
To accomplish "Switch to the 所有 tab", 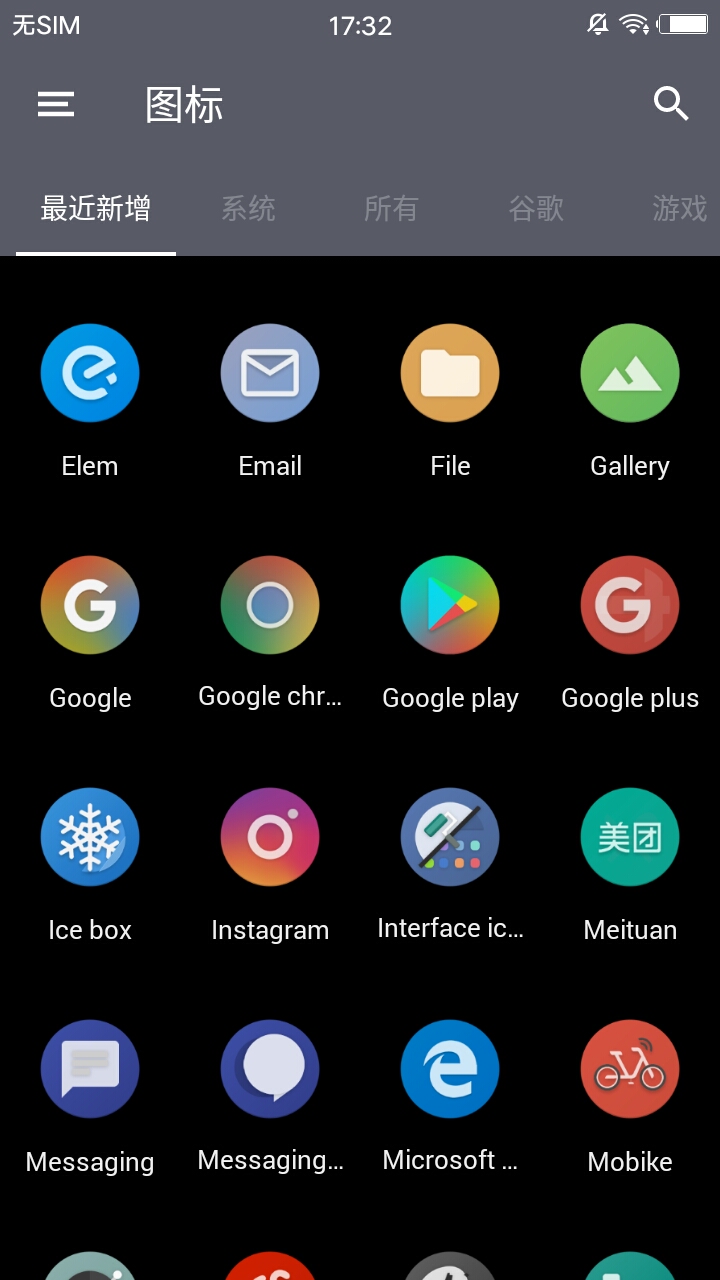I will 391,209.
